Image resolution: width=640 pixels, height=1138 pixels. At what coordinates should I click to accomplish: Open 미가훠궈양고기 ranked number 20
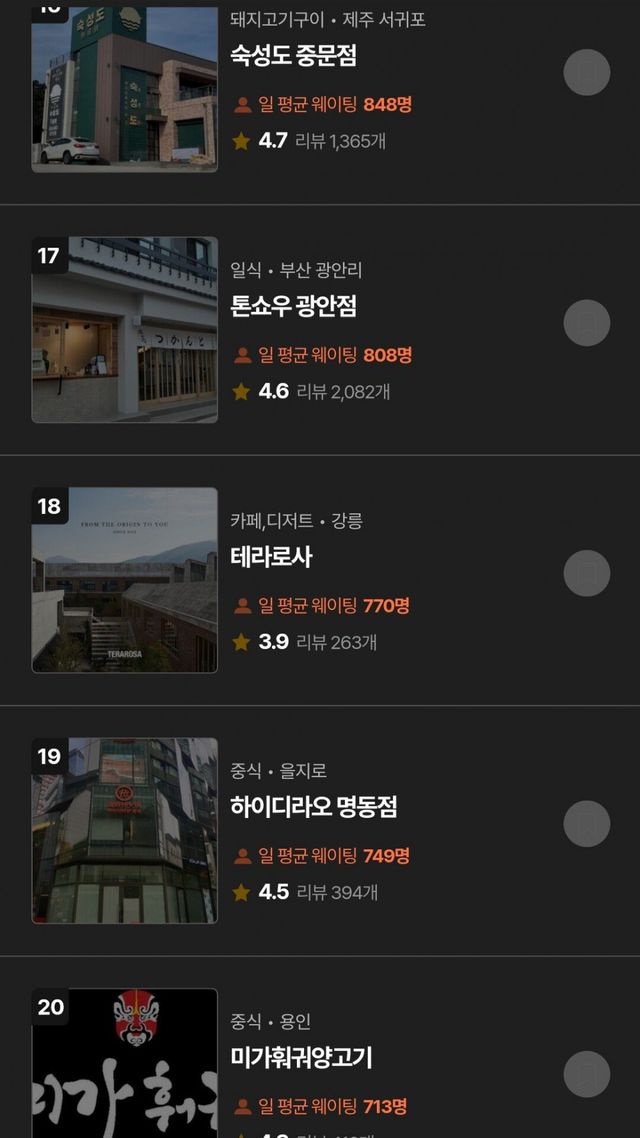[x=301, y=1057]
